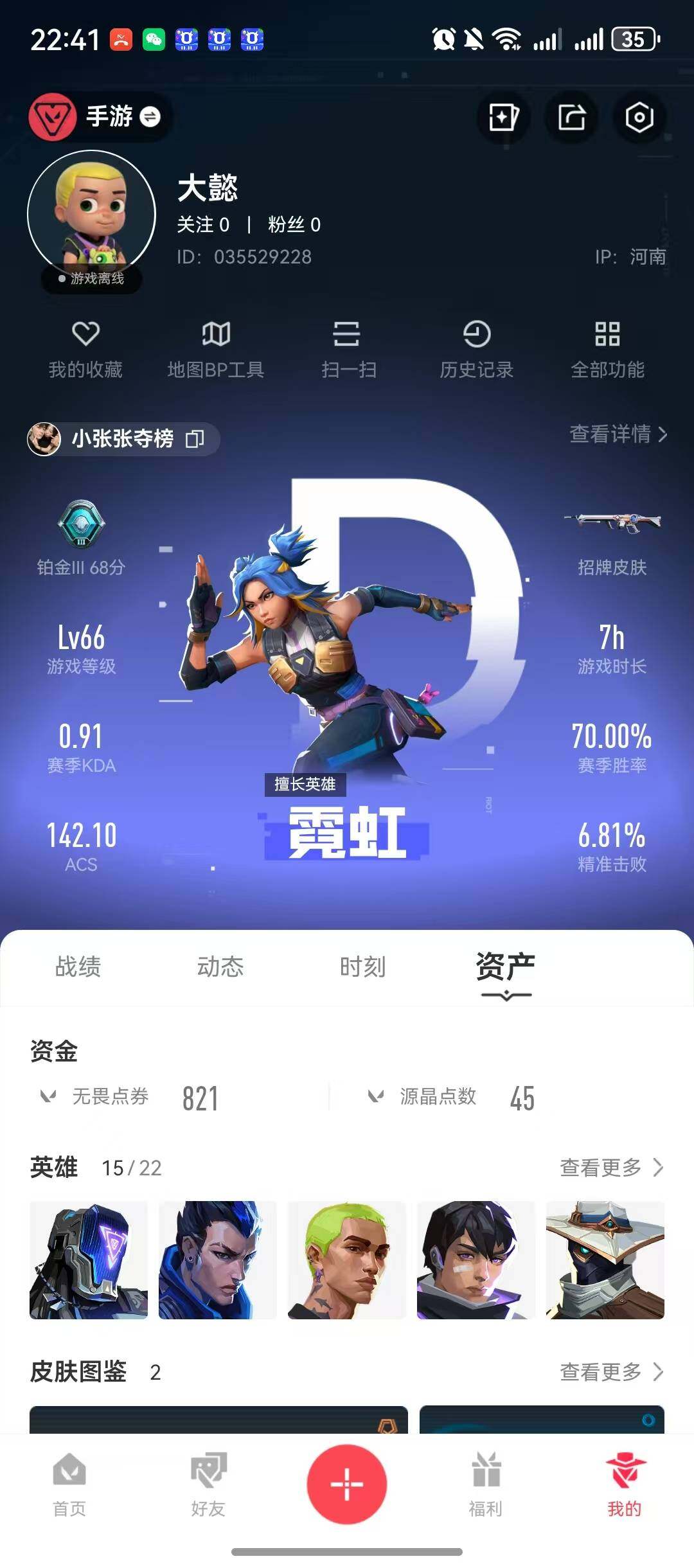Switch to the 时刻 tab
The height and width of the screenshot is (1568, 694).
pyautogui.click(x=362, y=967)
